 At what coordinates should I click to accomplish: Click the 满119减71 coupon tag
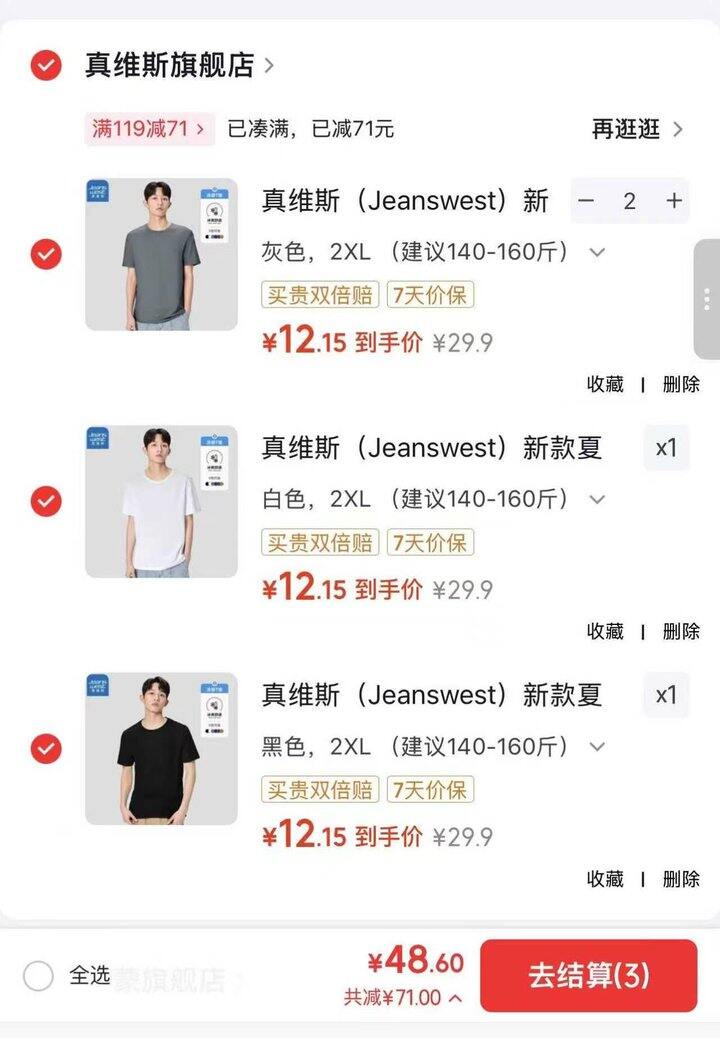pos(141,129)
